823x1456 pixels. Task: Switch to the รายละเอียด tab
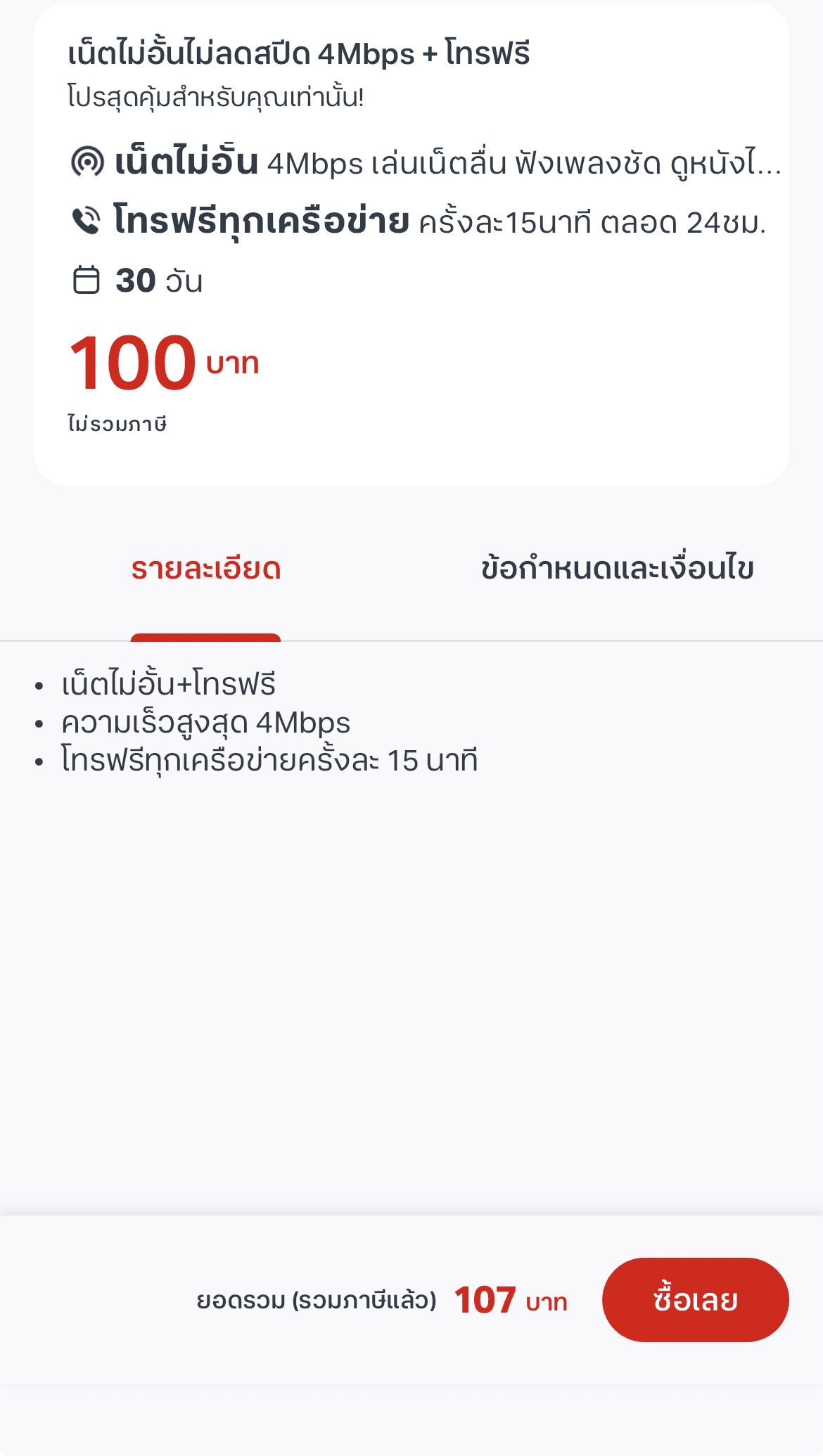pos(205,569)
